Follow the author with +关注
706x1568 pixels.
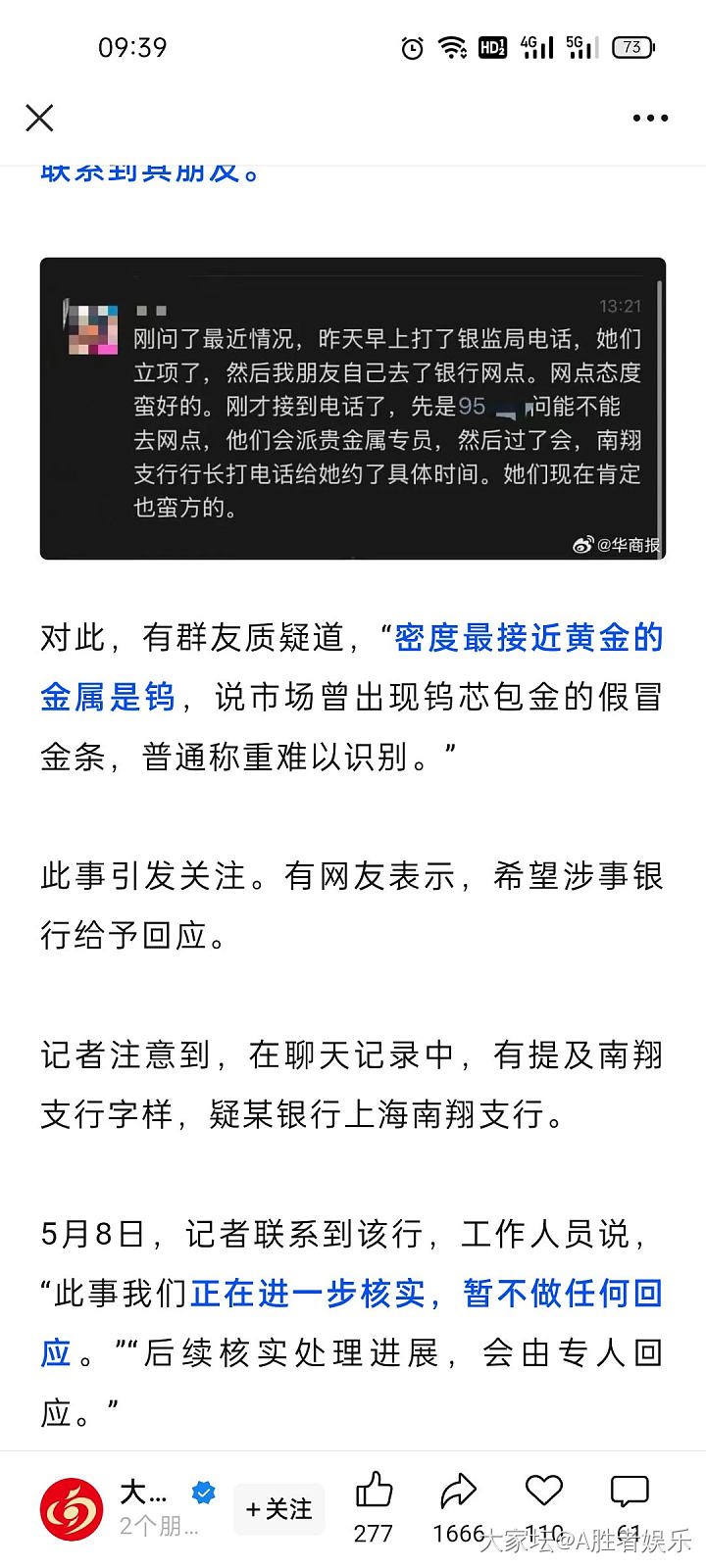click(279, 1509)
